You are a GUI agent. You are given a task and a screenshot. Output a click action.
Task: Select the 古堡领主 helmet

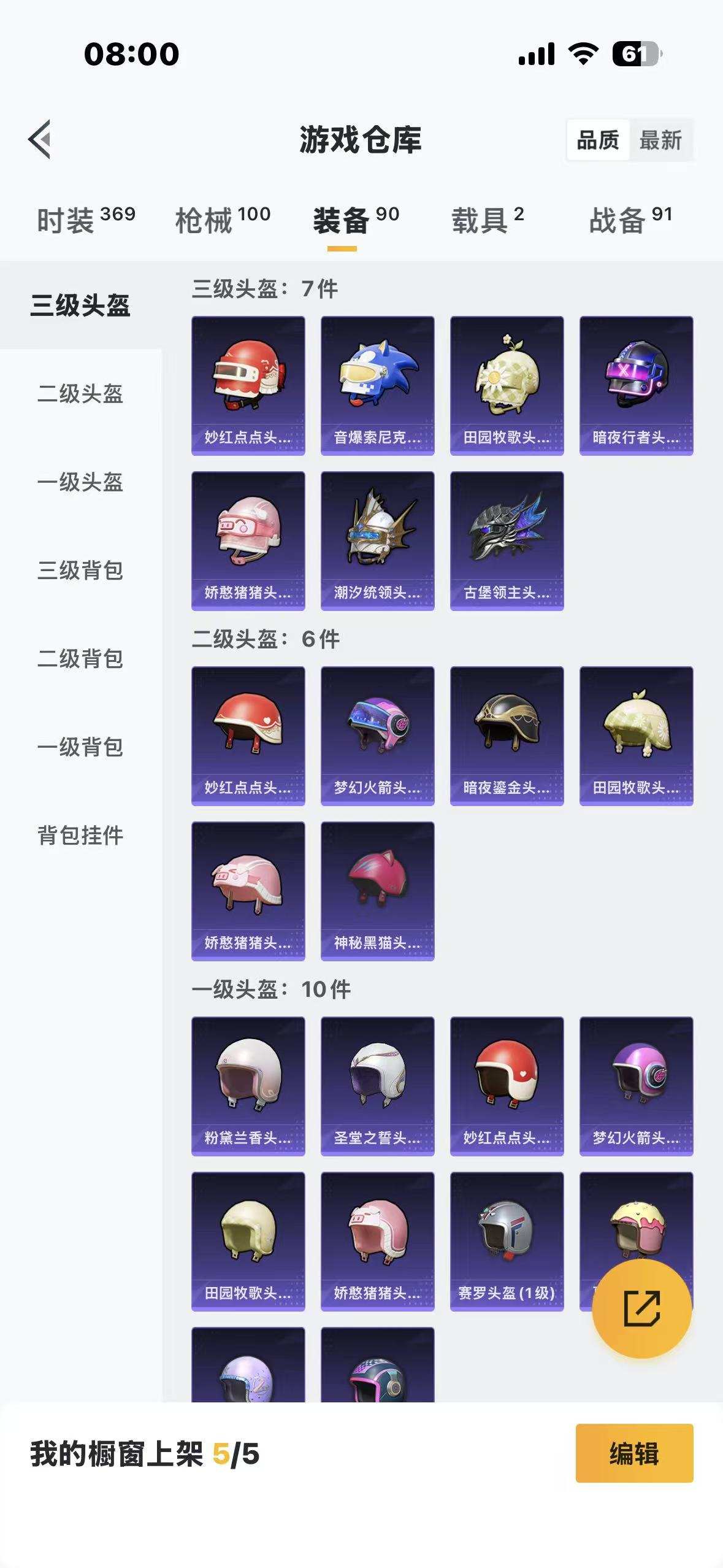pyautogui.click(x=507, y=540)
